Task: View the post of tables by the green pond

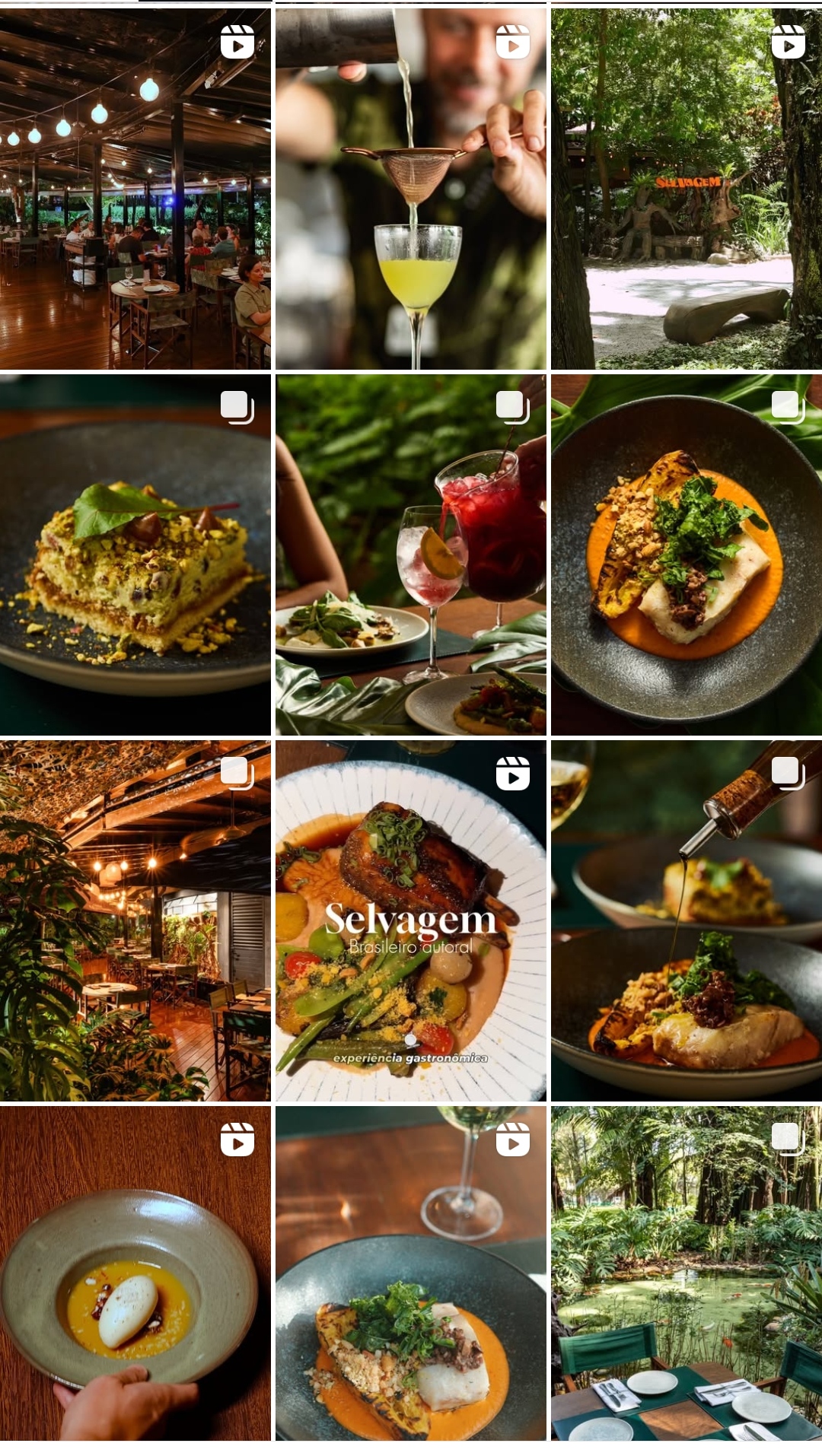Action: [686, 1274]
